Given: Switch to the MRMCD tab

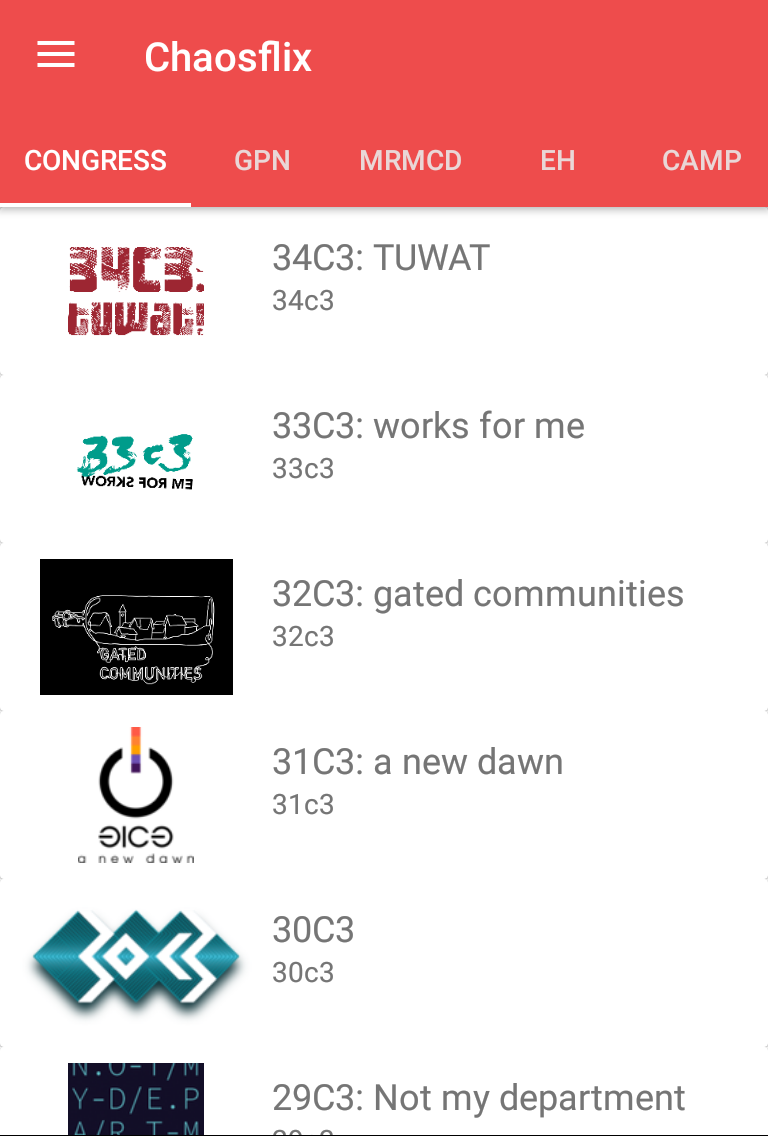Looking at the screenshot, I should pyautogui.click(x=410, y=161).
